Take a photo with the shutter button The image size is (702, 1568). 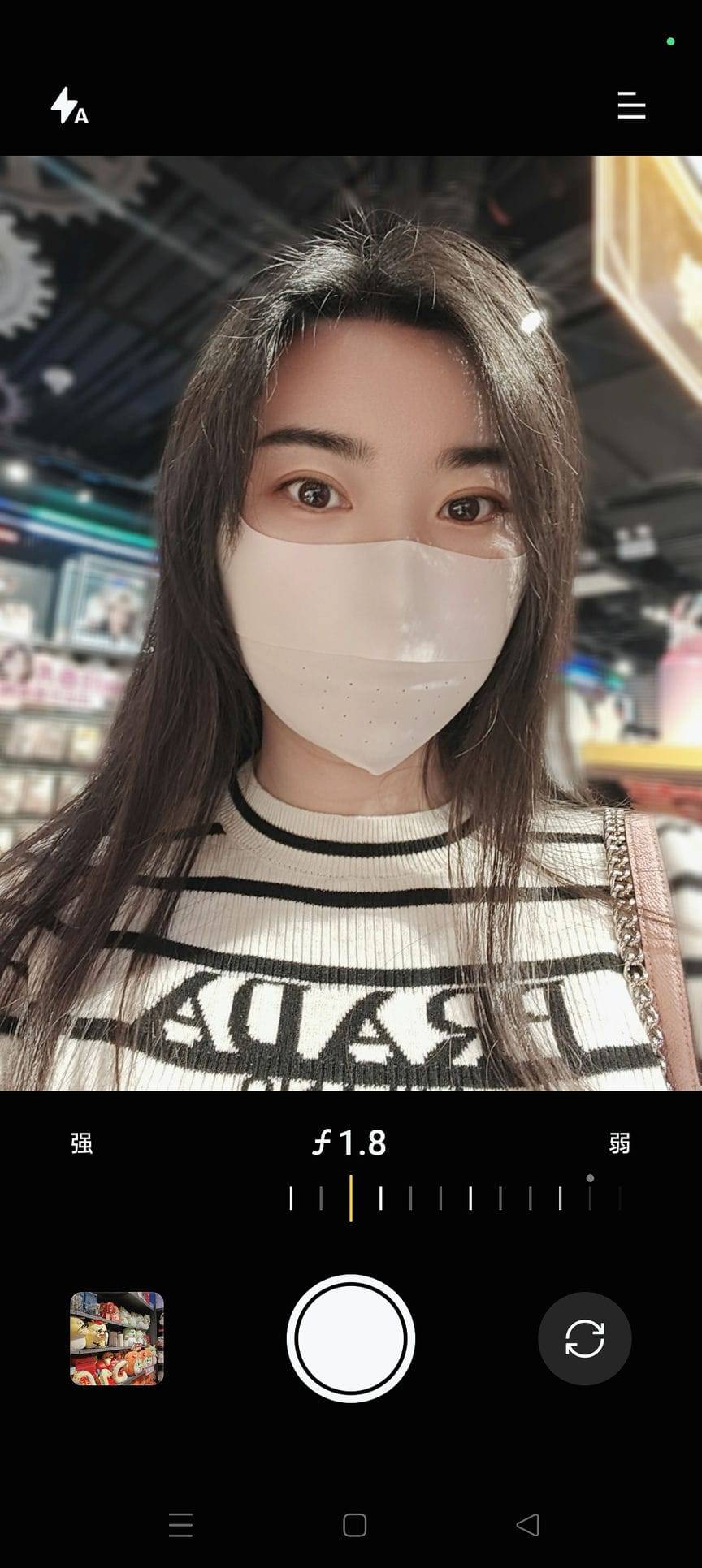(x=351, y=1338)
